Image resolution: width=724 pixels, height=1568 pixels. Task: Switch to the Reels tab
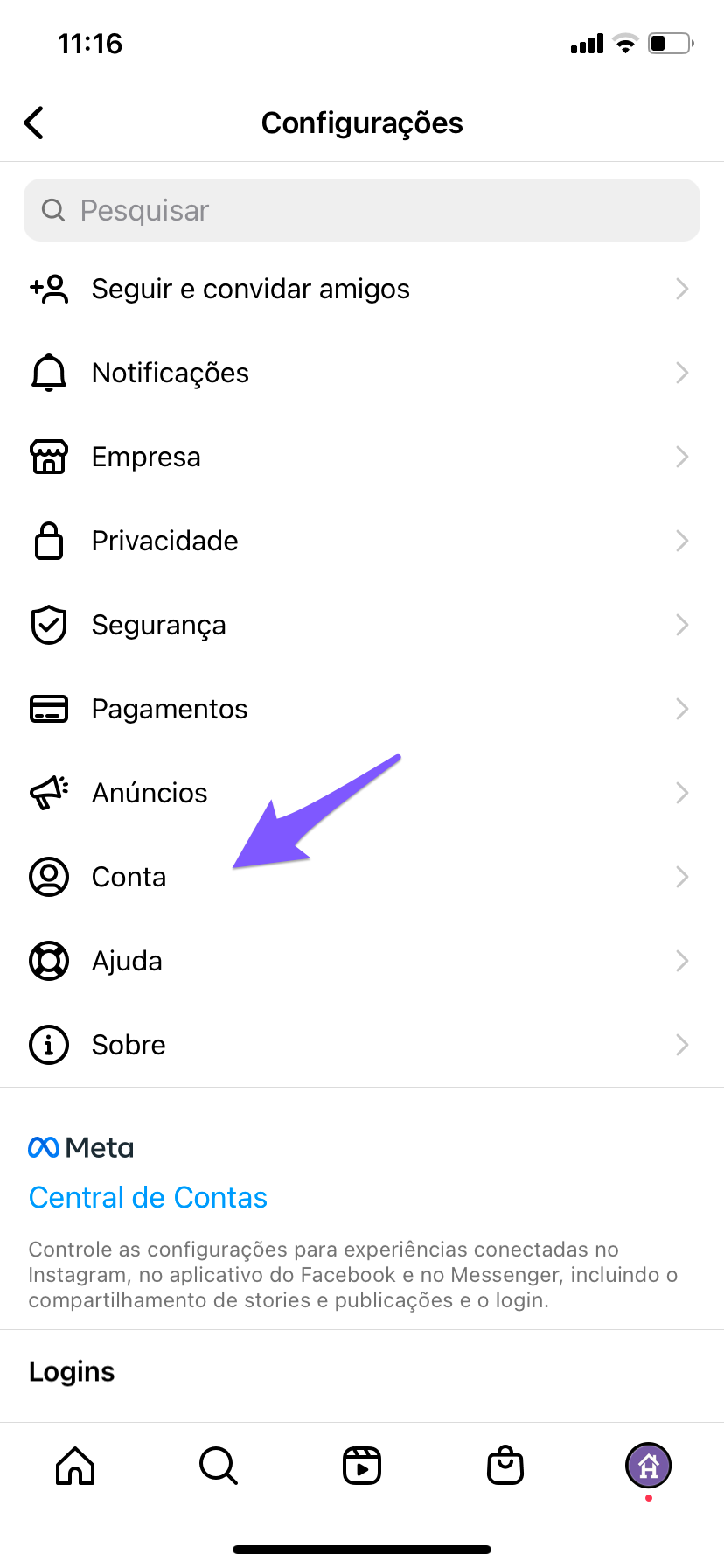362,1465
